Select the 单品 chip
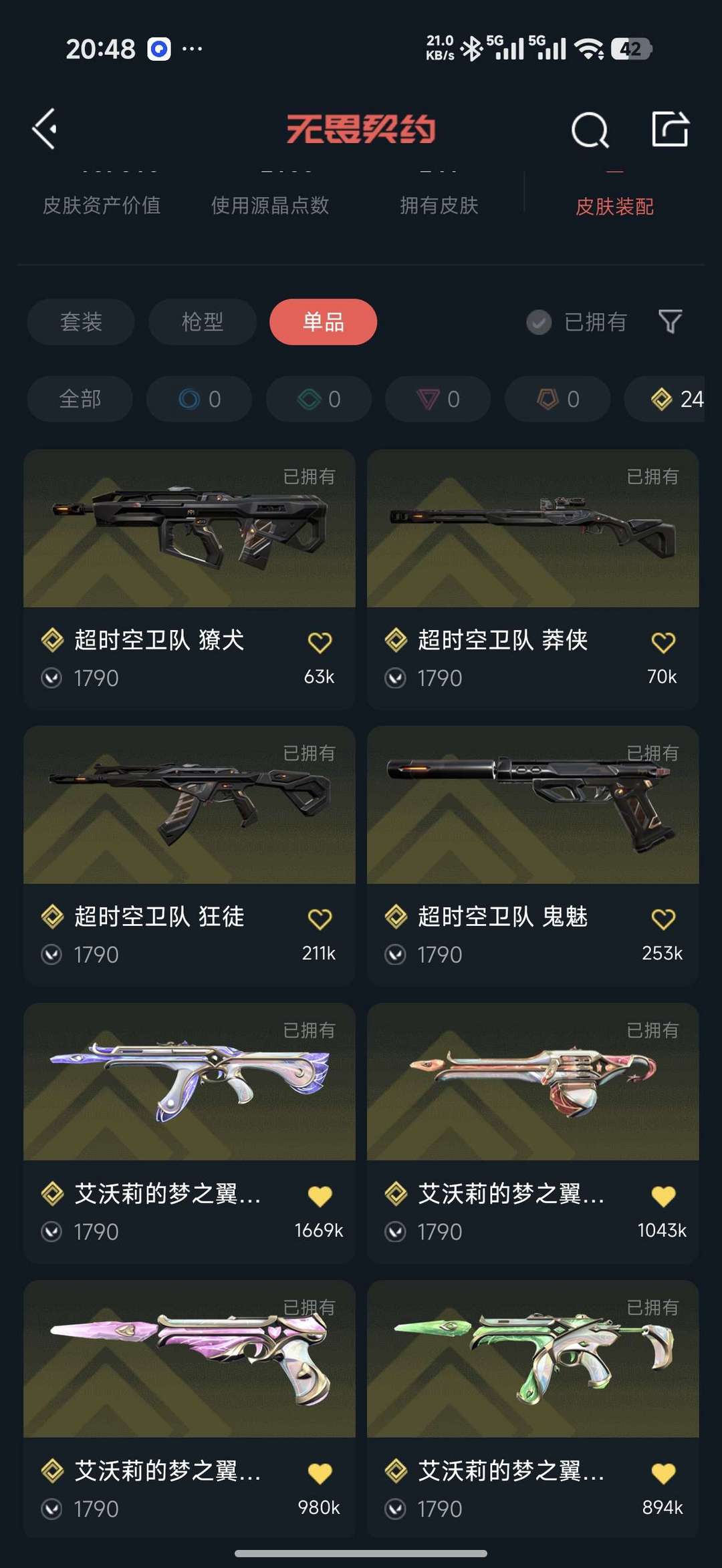Viewport: 722px width, 1568px height. [x=323, y=322]
